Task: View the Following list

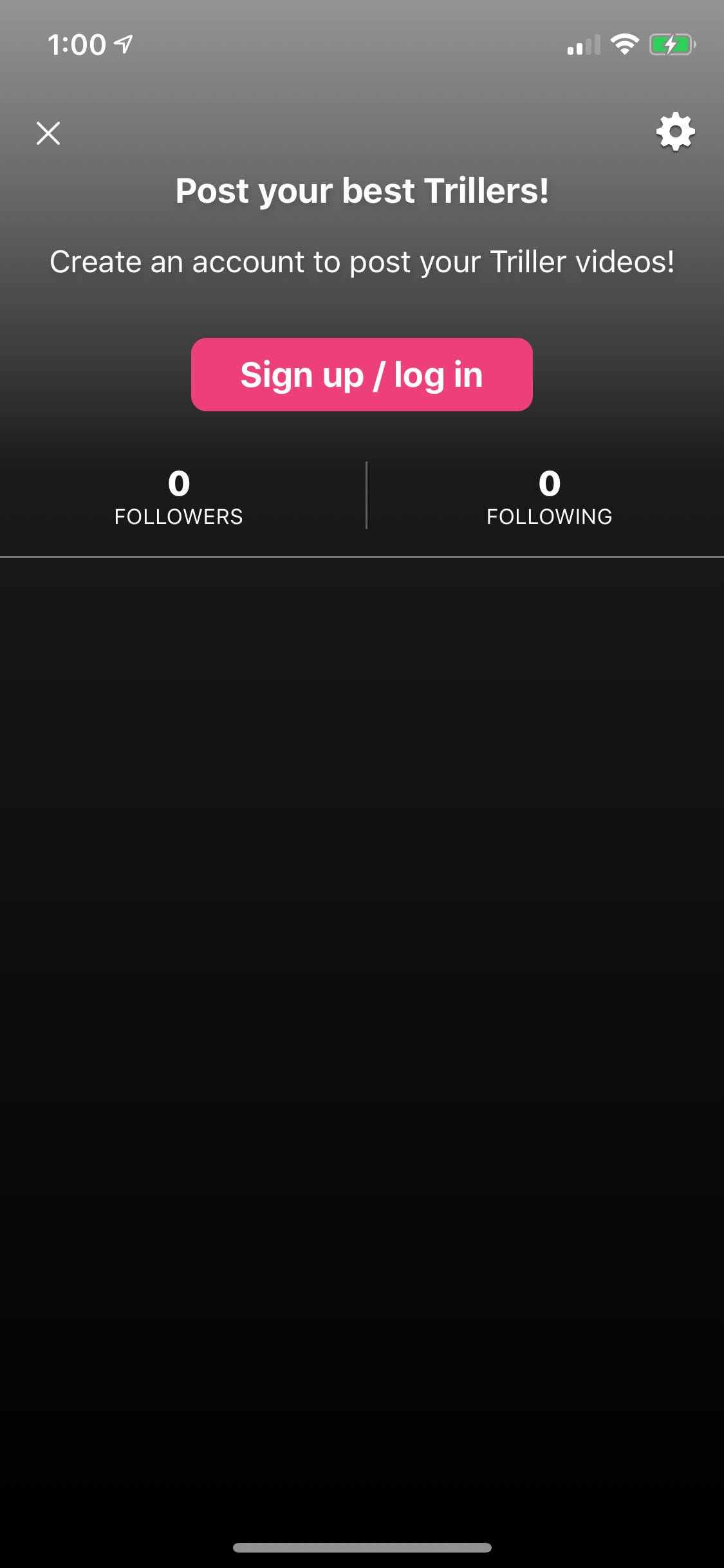Action: point(549,497)
